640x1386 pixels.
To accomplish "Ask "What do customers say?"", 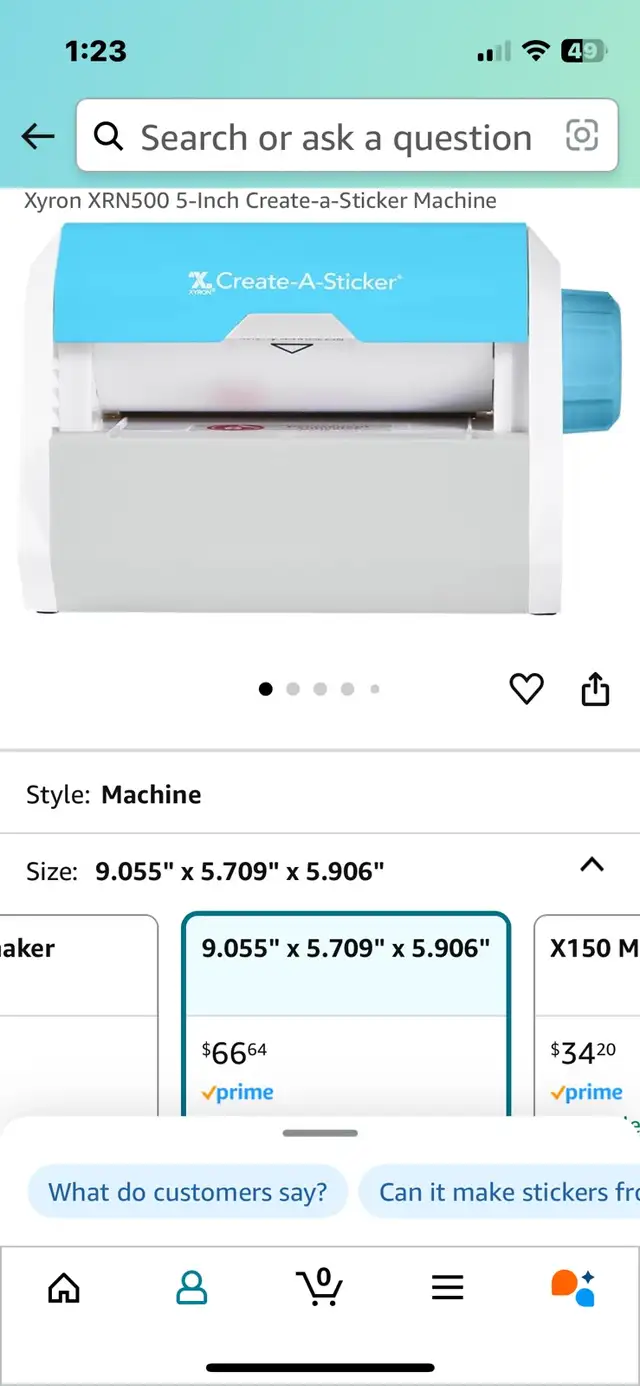I will click(188, 1192).
